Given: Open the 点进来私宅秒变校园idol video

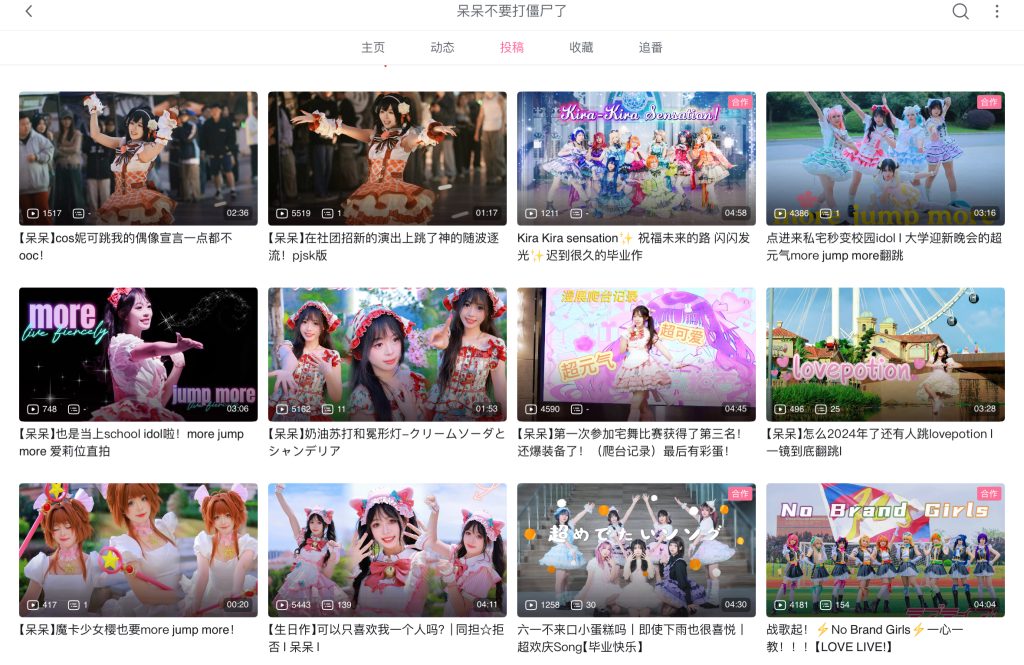Looking at the screenshot, I should 885,158.
